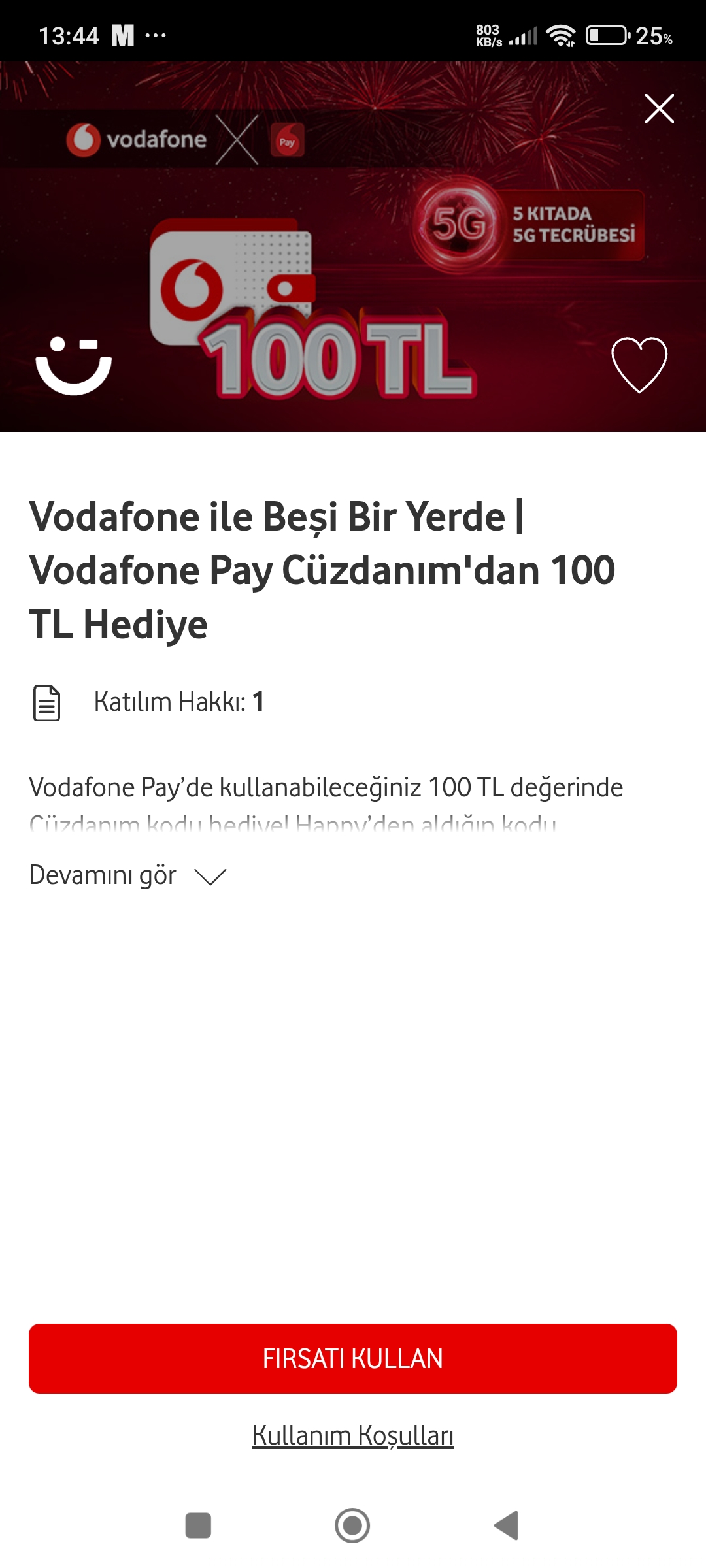
Task: Open the Kullanım Koşulları link
Action: click(x=353, y=1436)
